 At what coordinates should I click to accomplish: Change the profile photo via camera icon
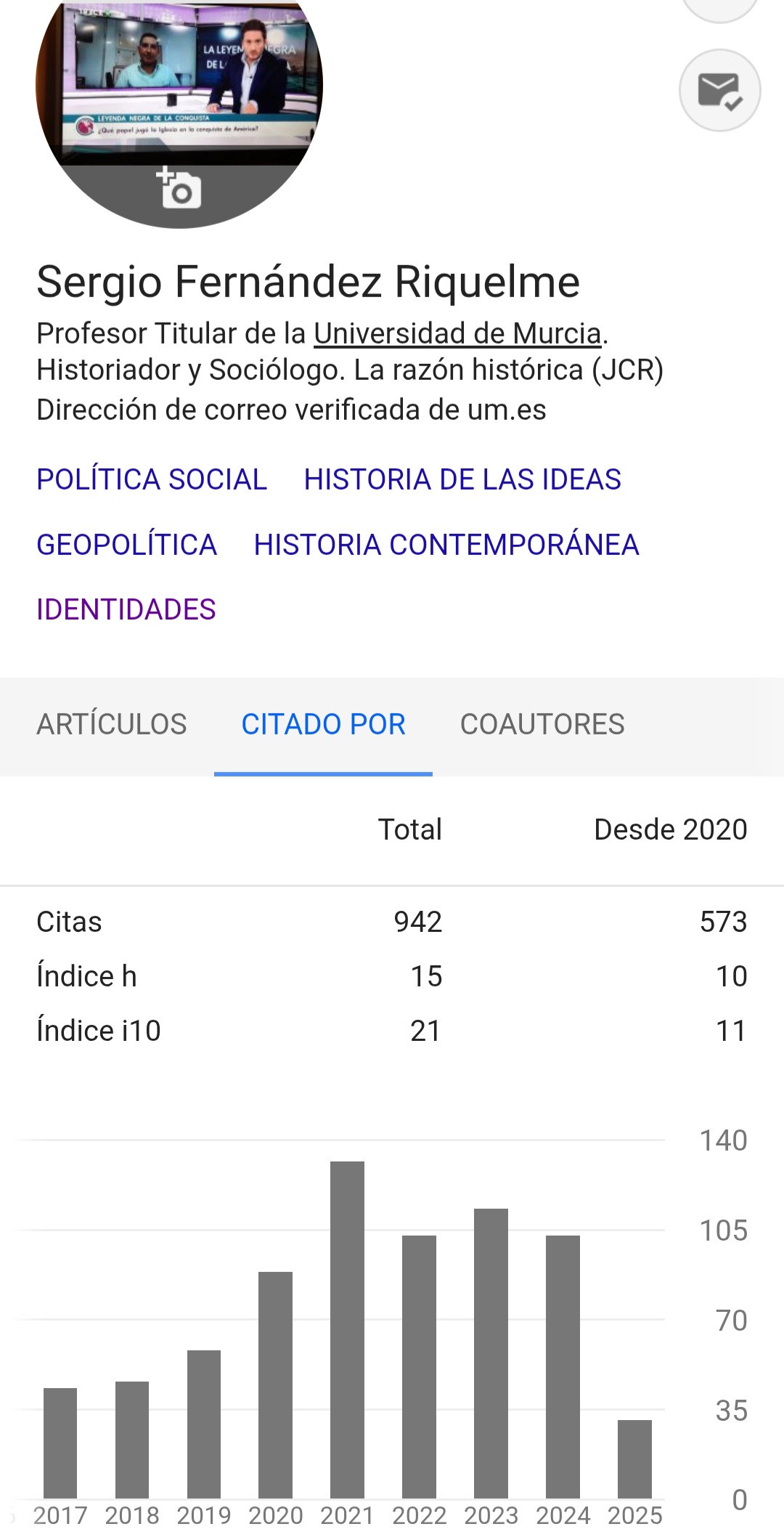point(179,187)
